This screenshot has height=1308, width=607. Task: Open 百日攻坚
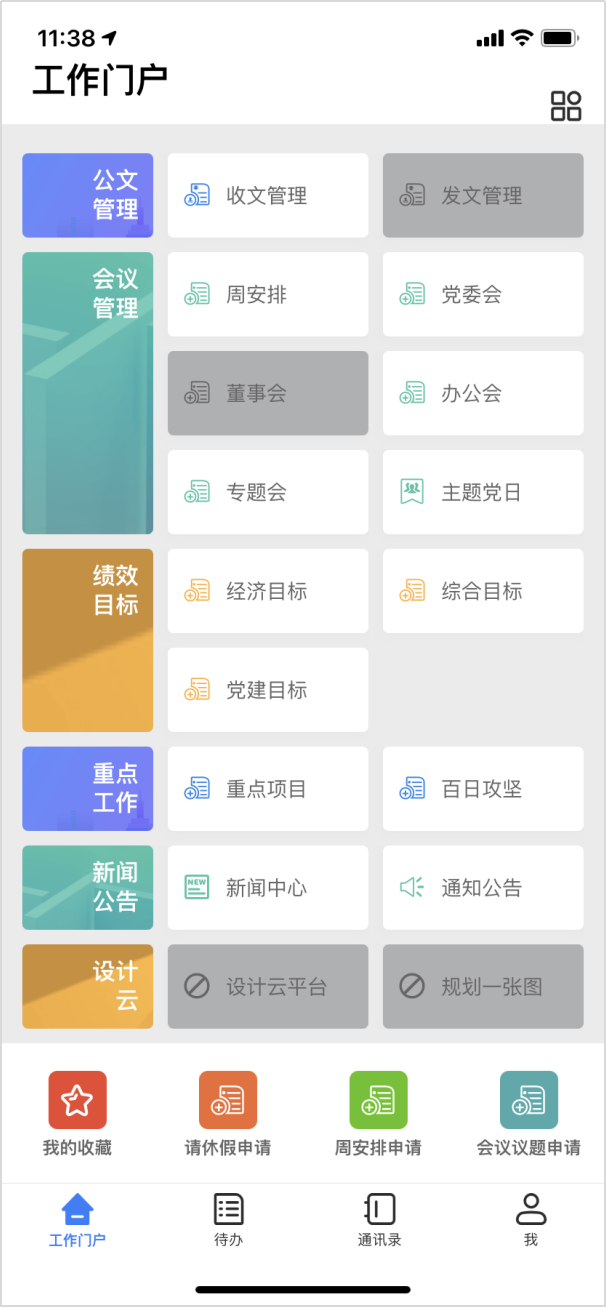coord(482,789)
